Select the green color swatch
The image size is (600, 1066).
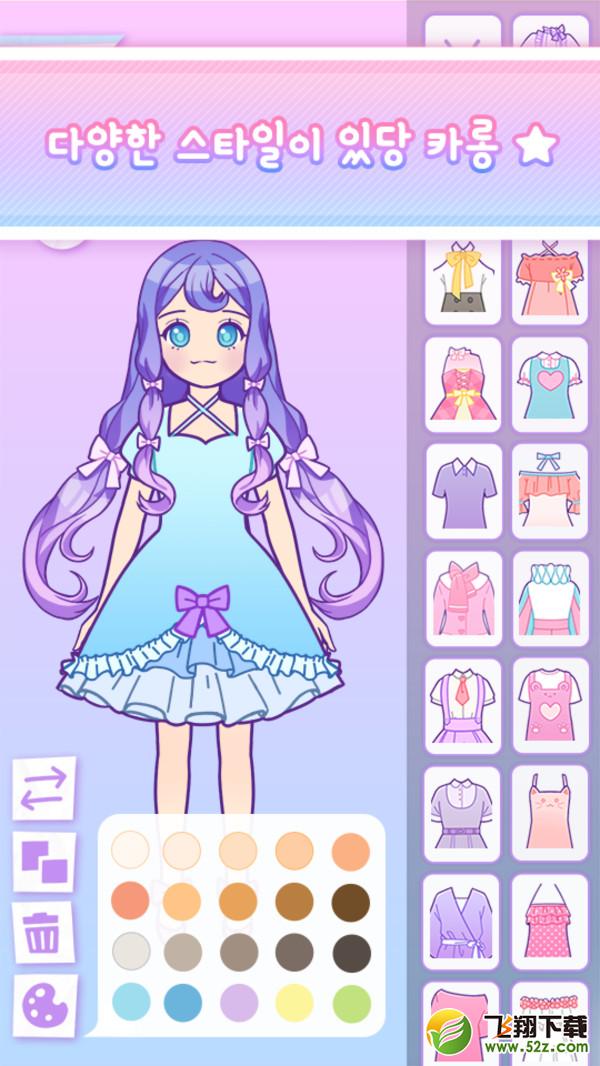[351, 1003]
